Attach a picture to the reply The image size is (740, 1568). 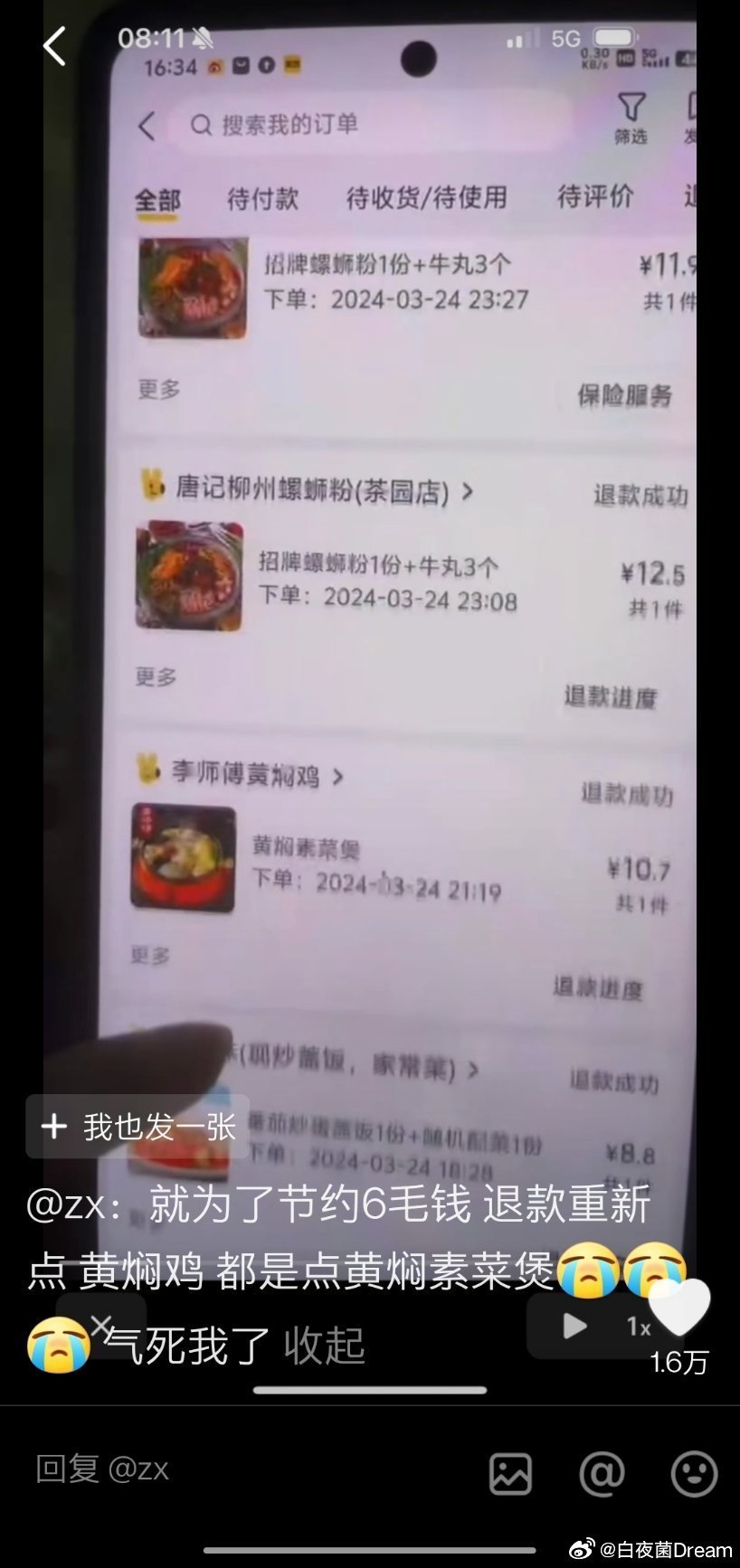[510, 1473]
